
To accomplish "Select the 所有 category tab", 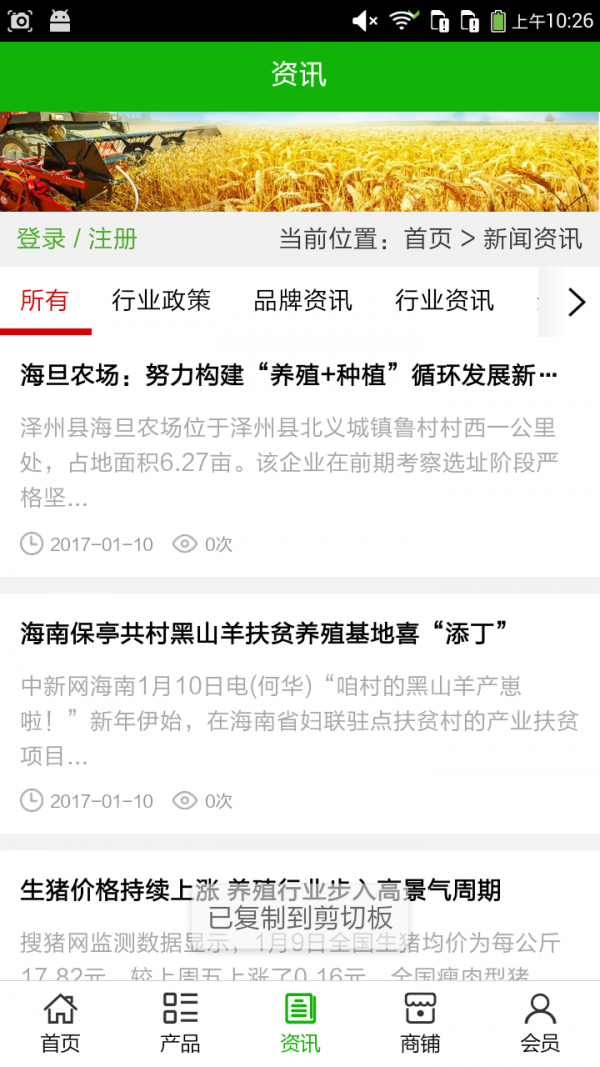I will coord(45,300).
